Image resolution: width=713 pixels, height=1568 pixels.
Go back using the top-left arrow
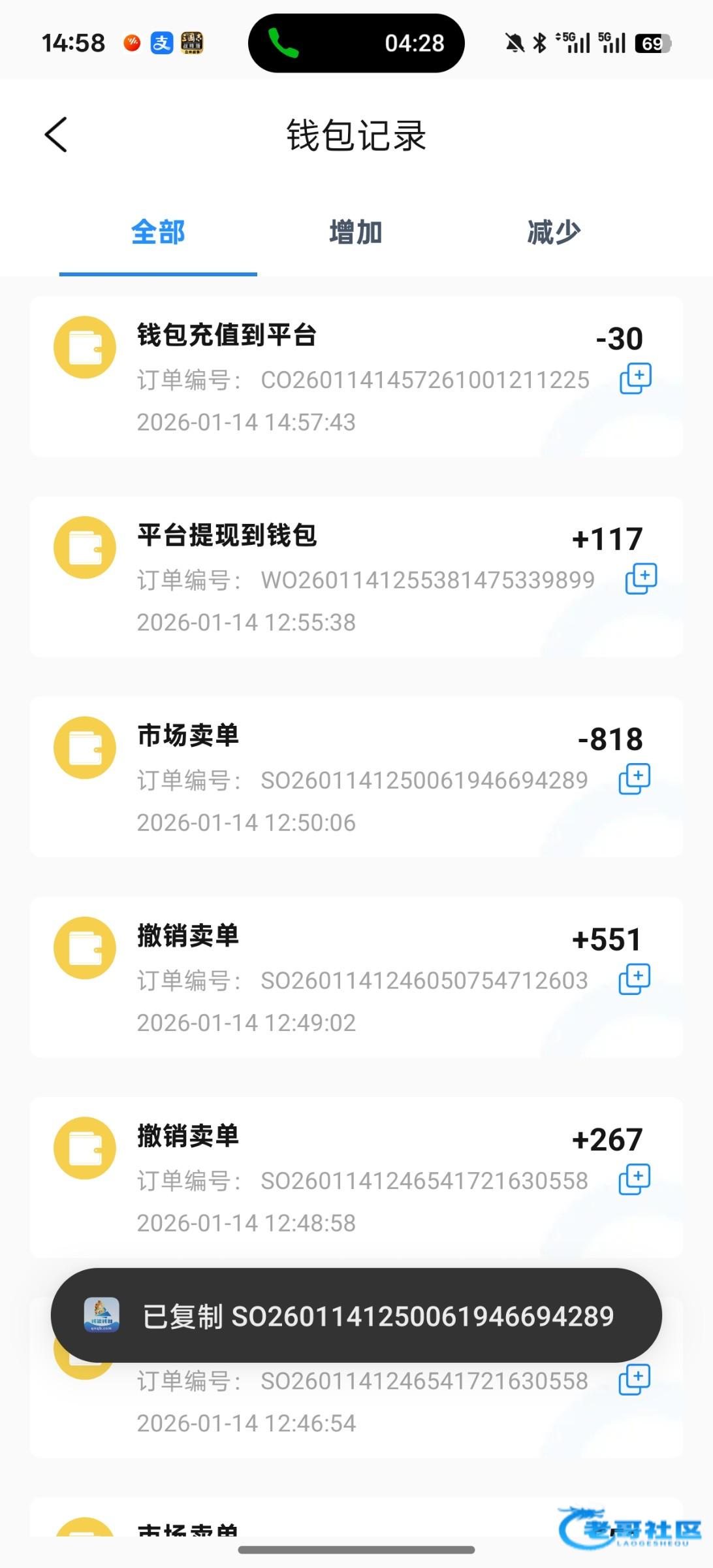tap(56, 135)
